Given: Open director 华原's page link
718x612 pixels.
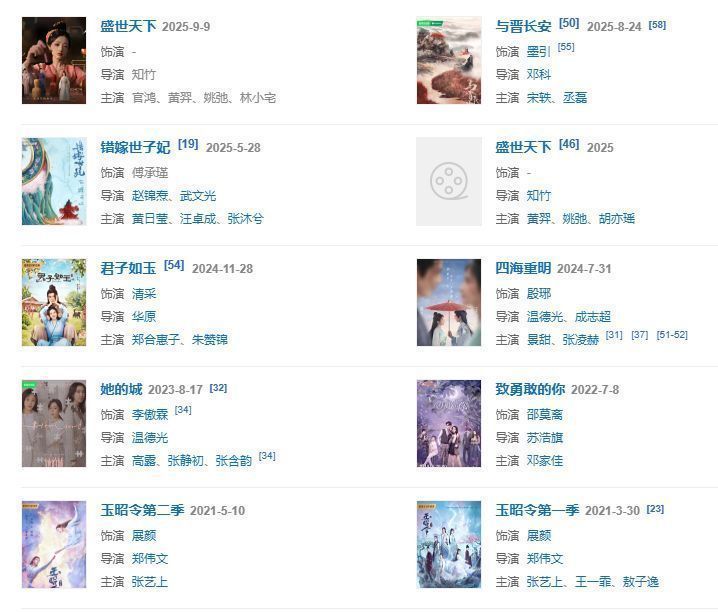Looking at the screenshot, I should 144,316.
